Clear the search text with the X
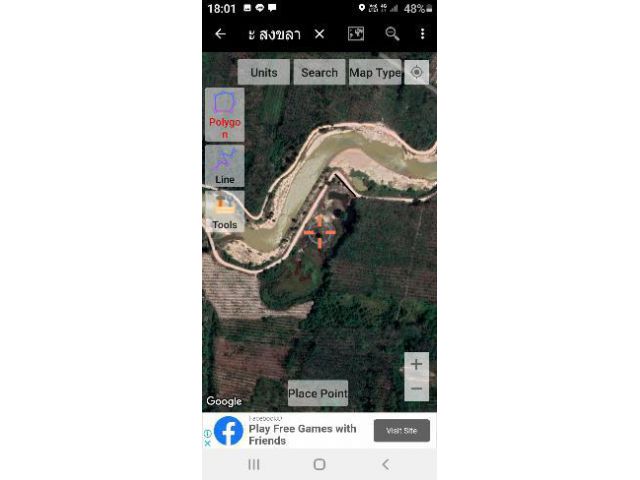The image size is (640, 480). [x=319, y=34]
